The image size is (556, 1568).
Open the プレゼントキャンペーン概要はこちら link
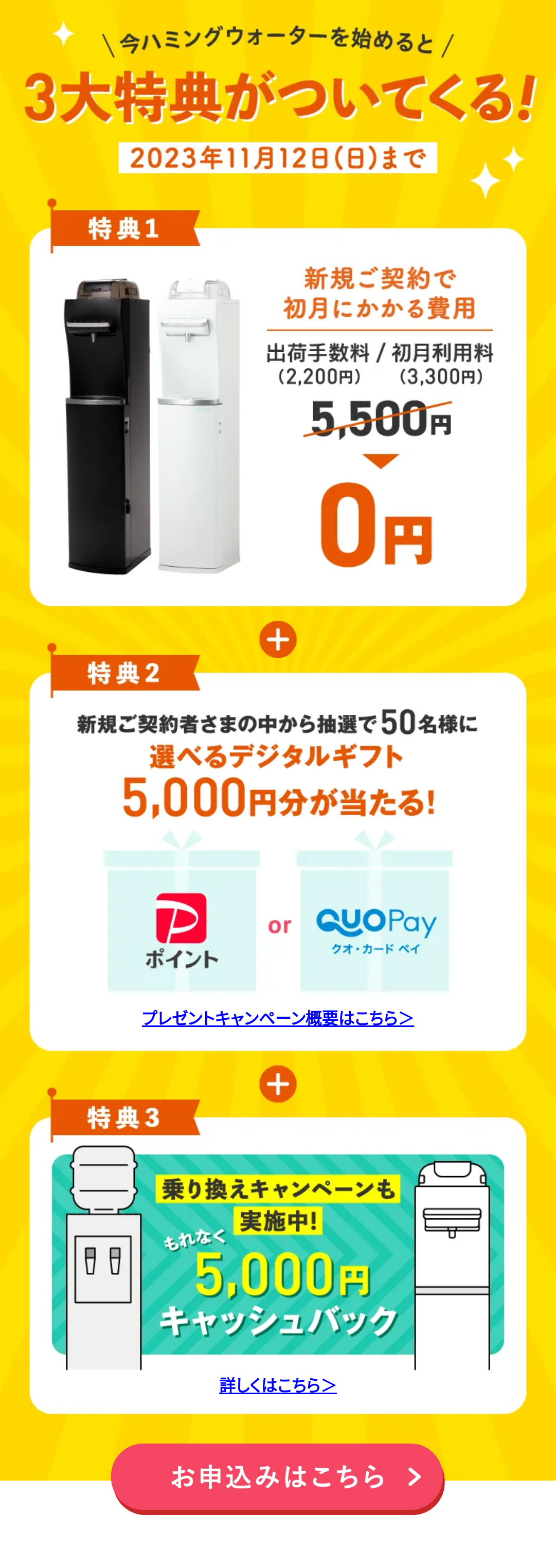(x=278, y=1018)
